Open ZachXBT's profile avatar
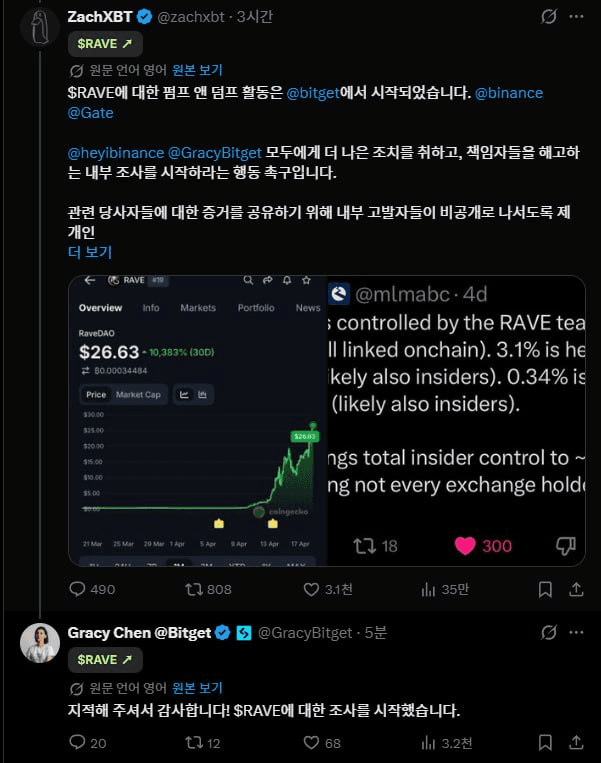The image size is (601, 763). point(40,28)
